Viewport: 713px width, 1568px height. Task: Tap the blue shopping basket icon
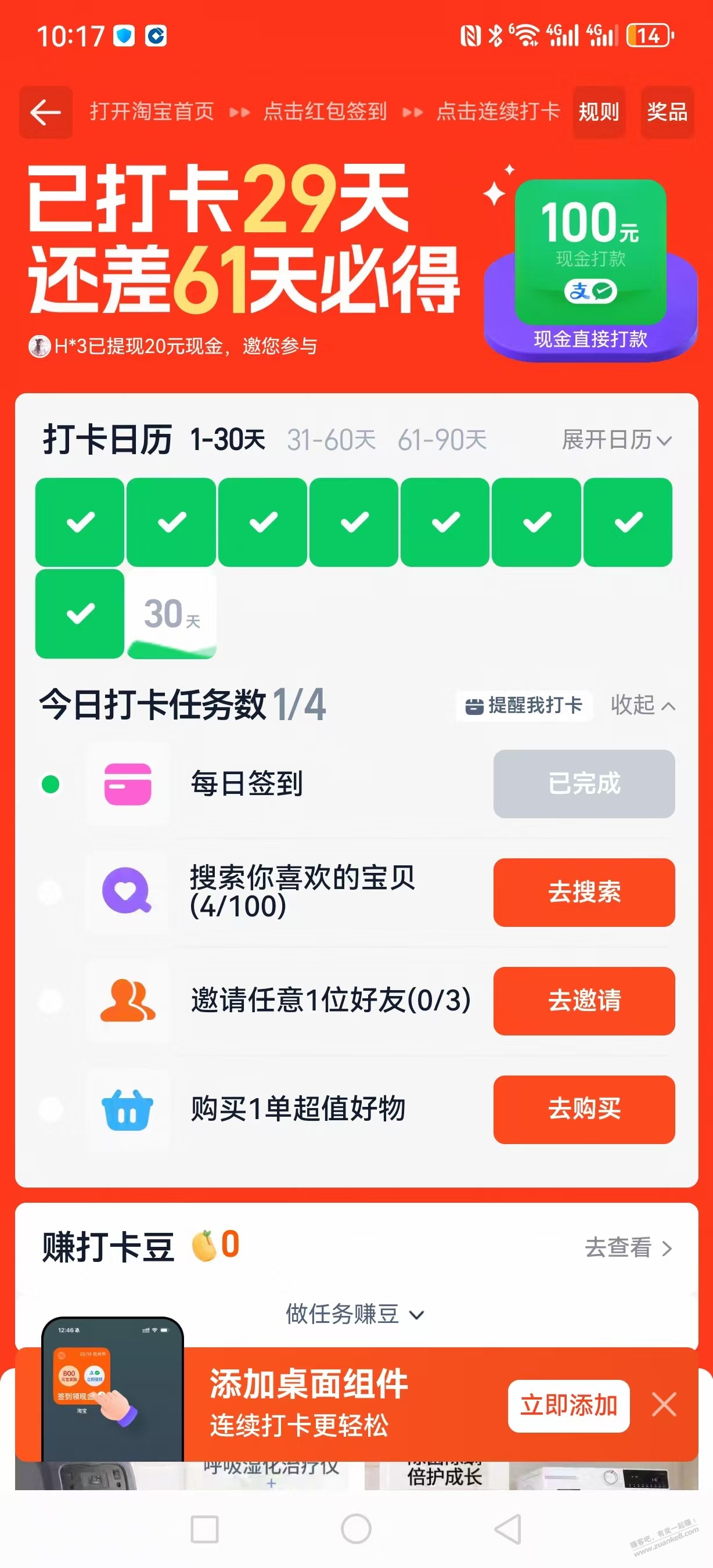(x=127, y=1110)
